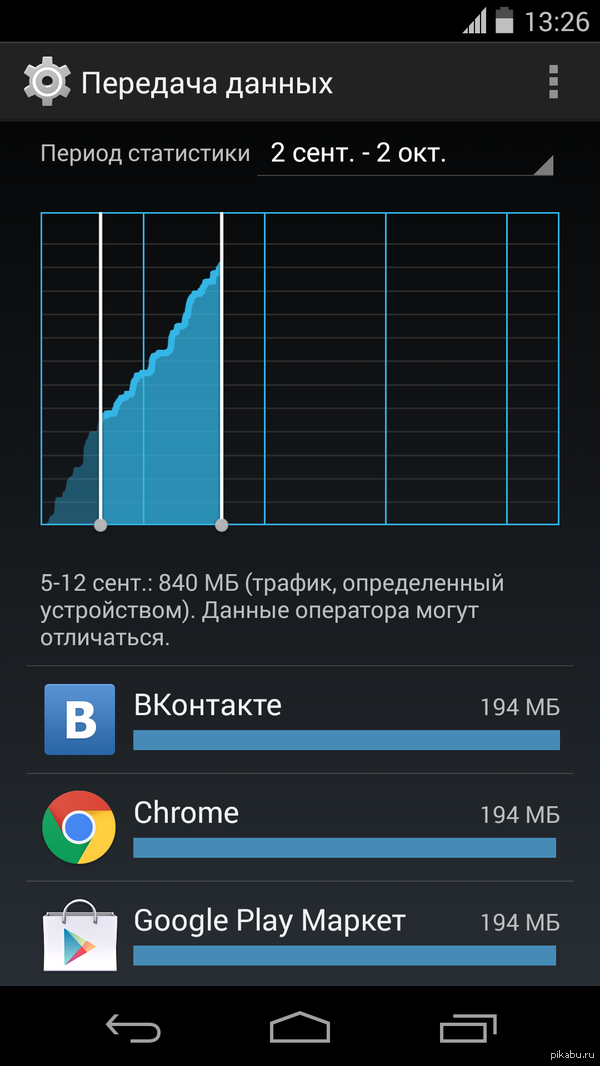Expand the statistics period dropdown
600x1066 pixels.
pyautogui.click(x=405, y=155)
